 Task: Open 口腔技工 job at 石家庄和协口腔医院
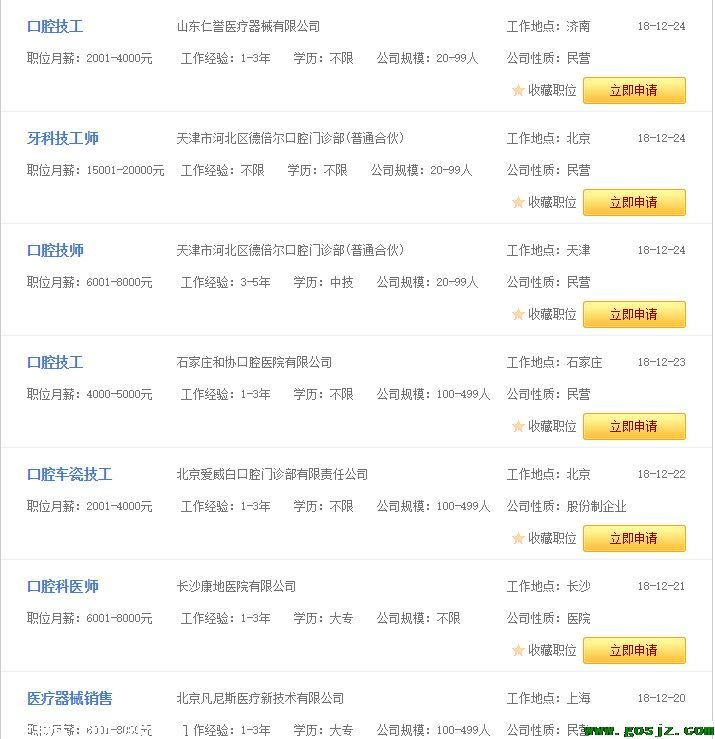point(55,362)
